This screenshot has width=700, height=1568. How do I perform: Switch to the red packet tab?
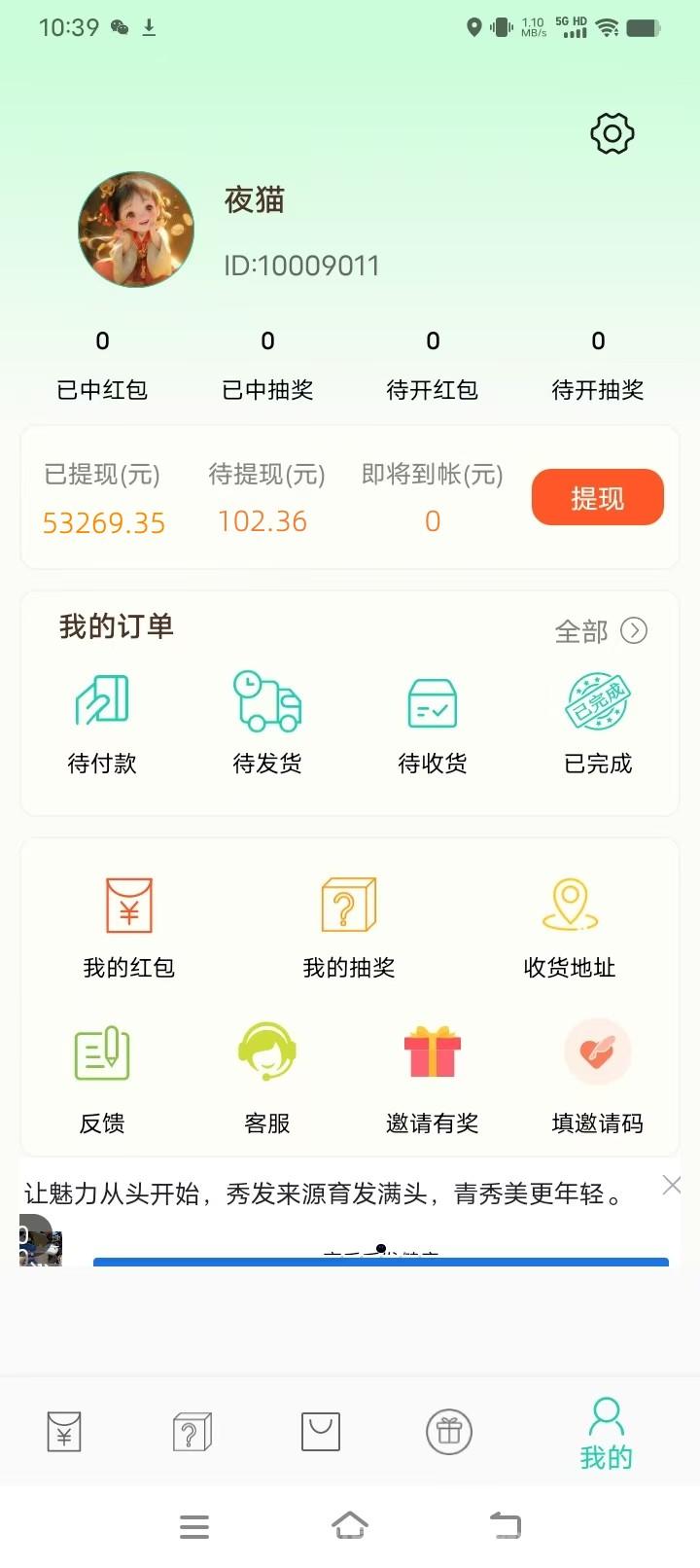click(x=63, y=1432)
